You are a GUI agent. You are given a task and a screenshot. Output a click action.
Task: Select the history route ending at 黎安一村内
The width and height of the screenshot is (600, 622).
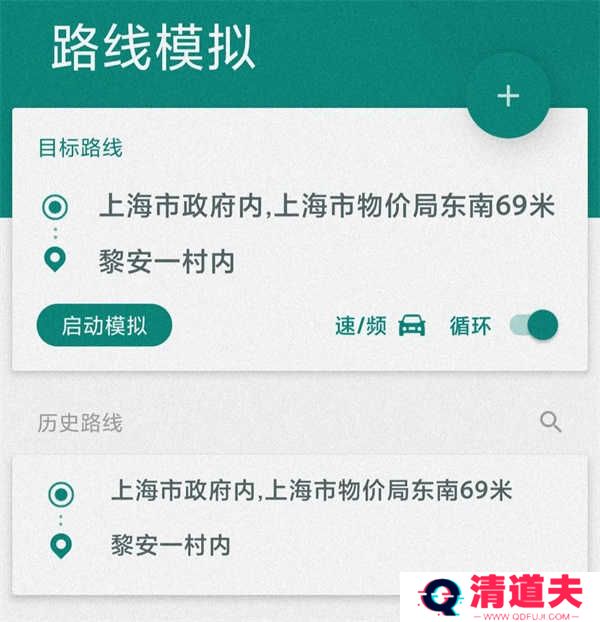[300, 520]
